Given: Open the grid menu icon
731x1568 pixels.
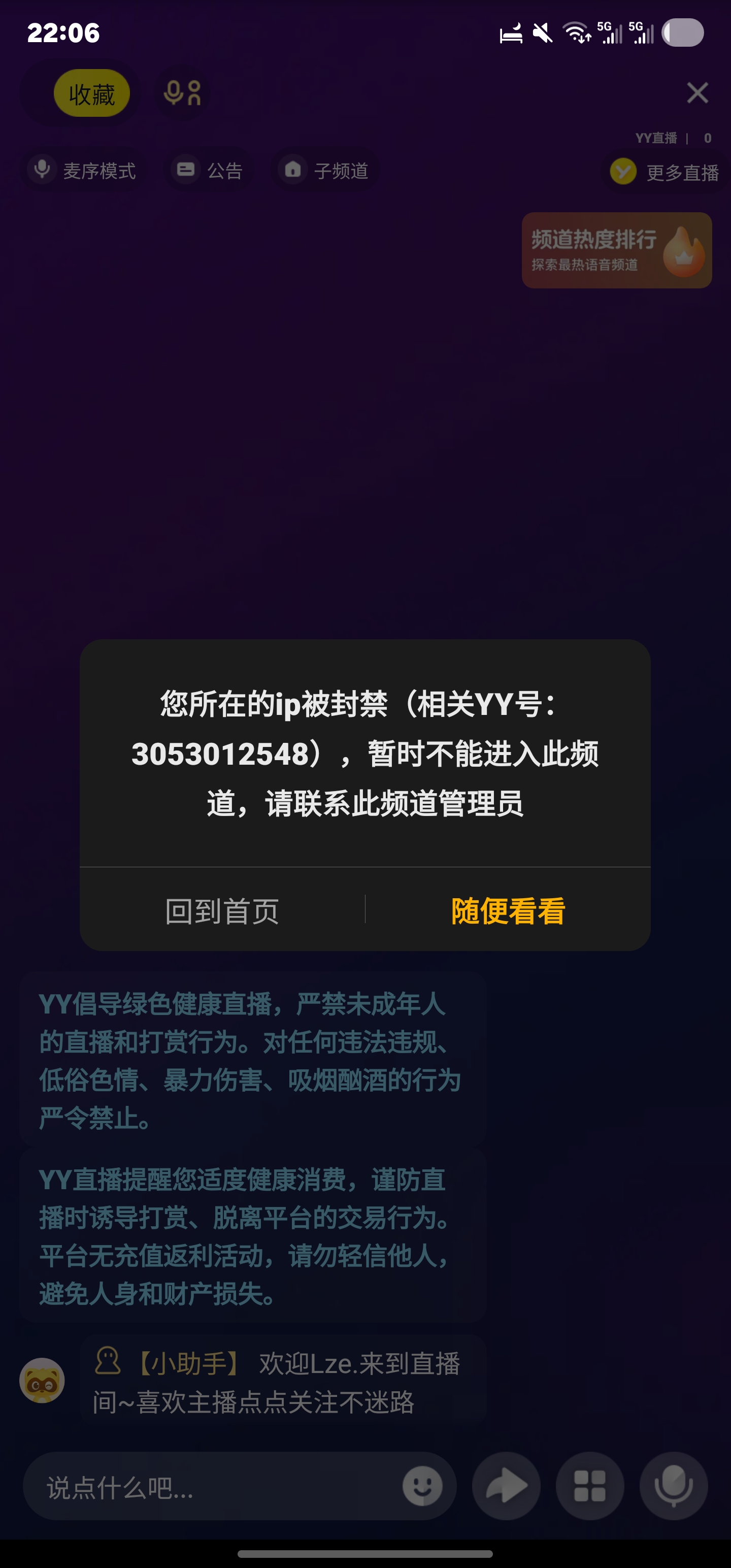Looking at the screenshot, I should [x=589, y=1486].
